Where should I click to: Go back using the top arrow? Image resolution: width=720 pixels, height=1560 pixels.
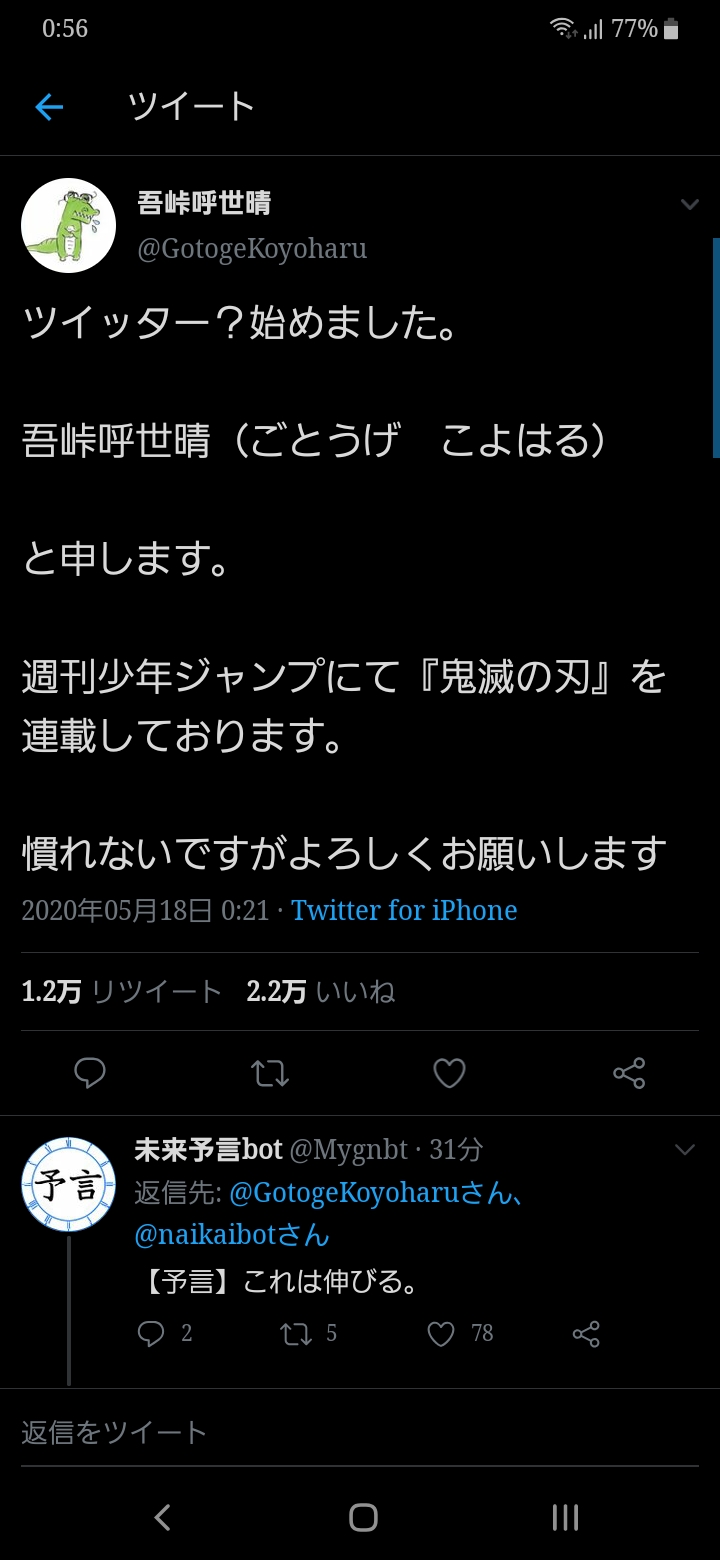[49, 107]
